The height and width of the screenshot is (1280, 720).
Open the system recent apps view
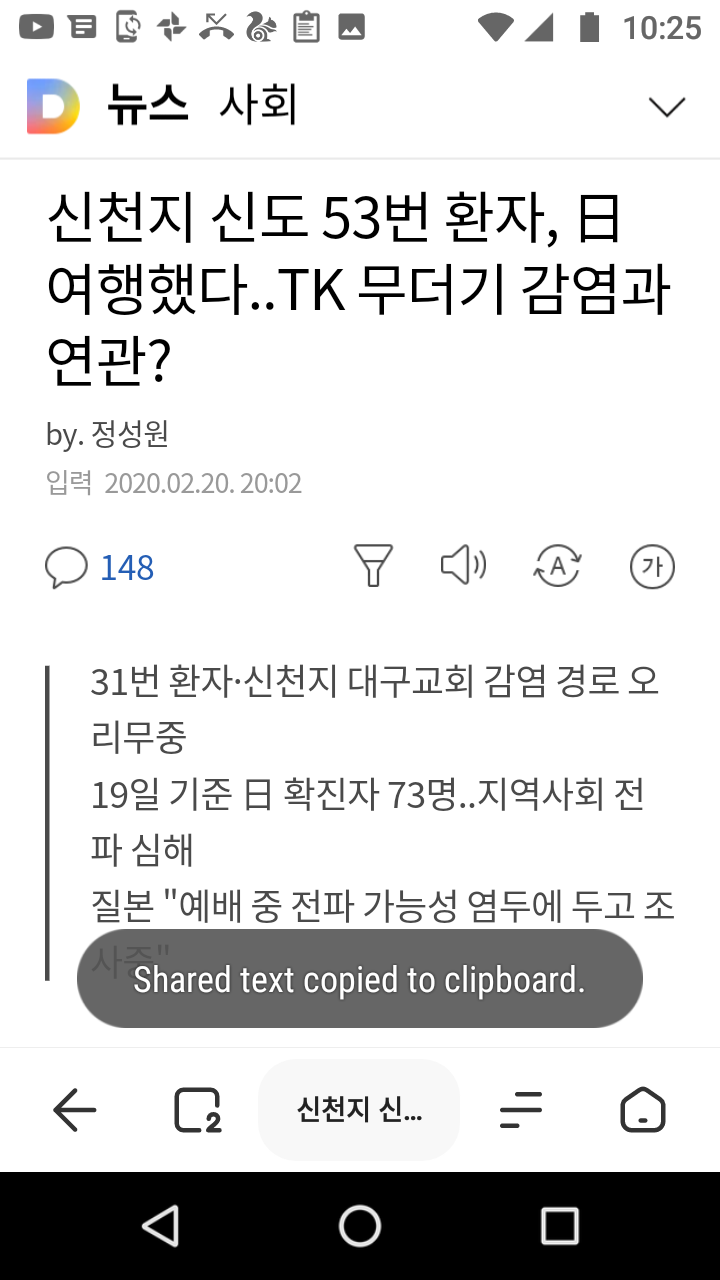point(559,1225)
